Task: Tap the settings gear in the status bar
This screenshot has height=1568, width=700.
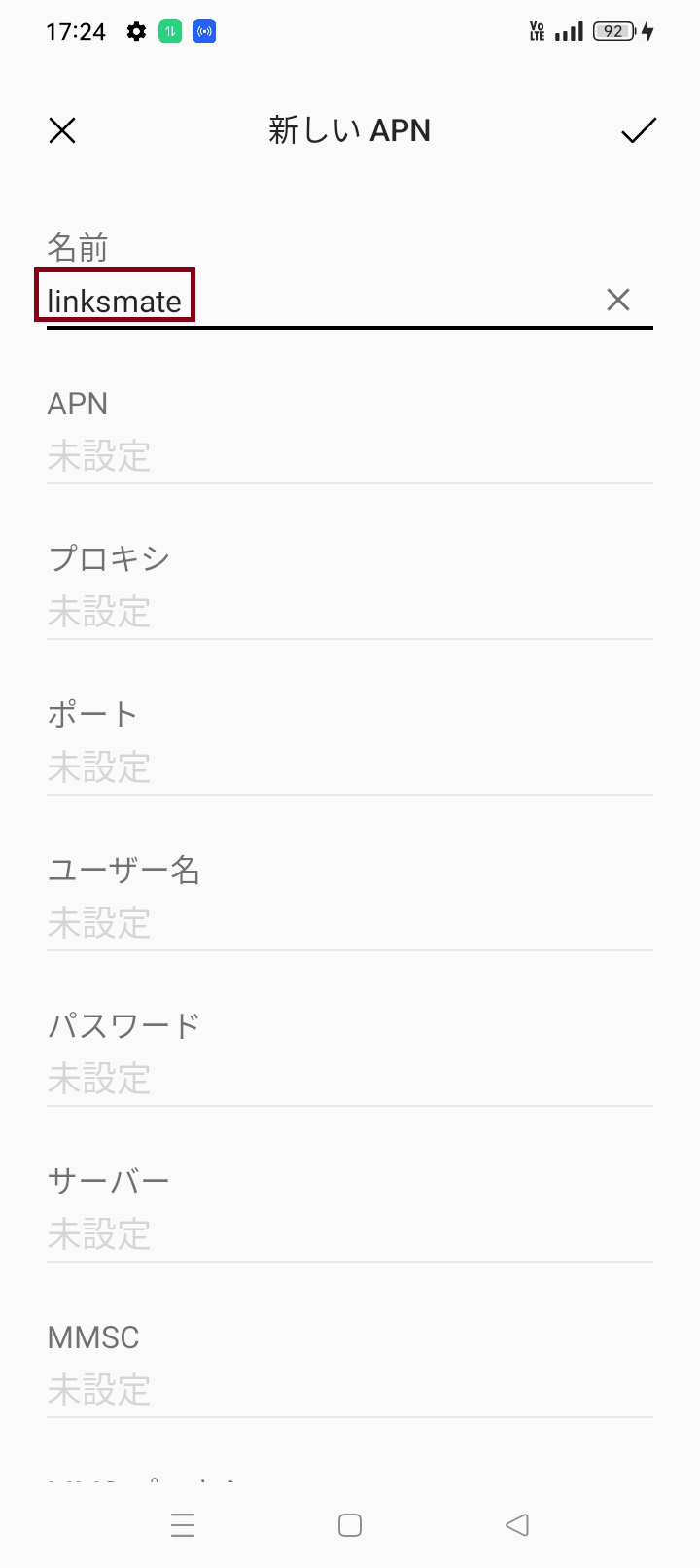Action: (136, 31)
